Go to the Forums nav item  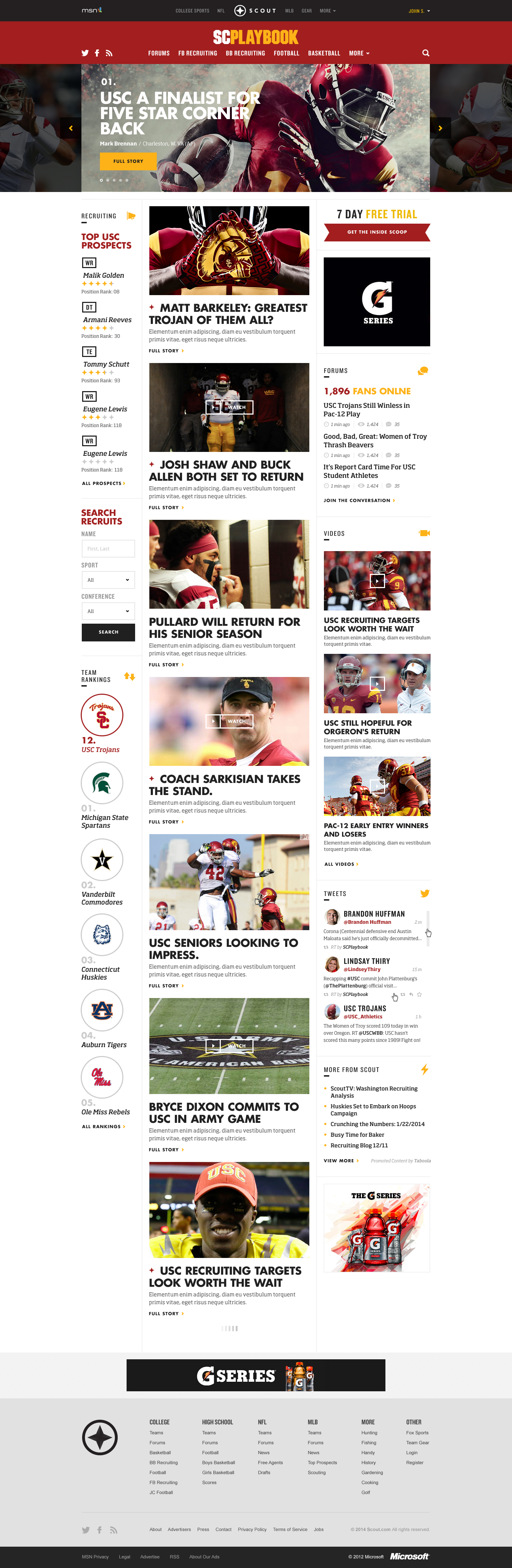tap(158, 54)
